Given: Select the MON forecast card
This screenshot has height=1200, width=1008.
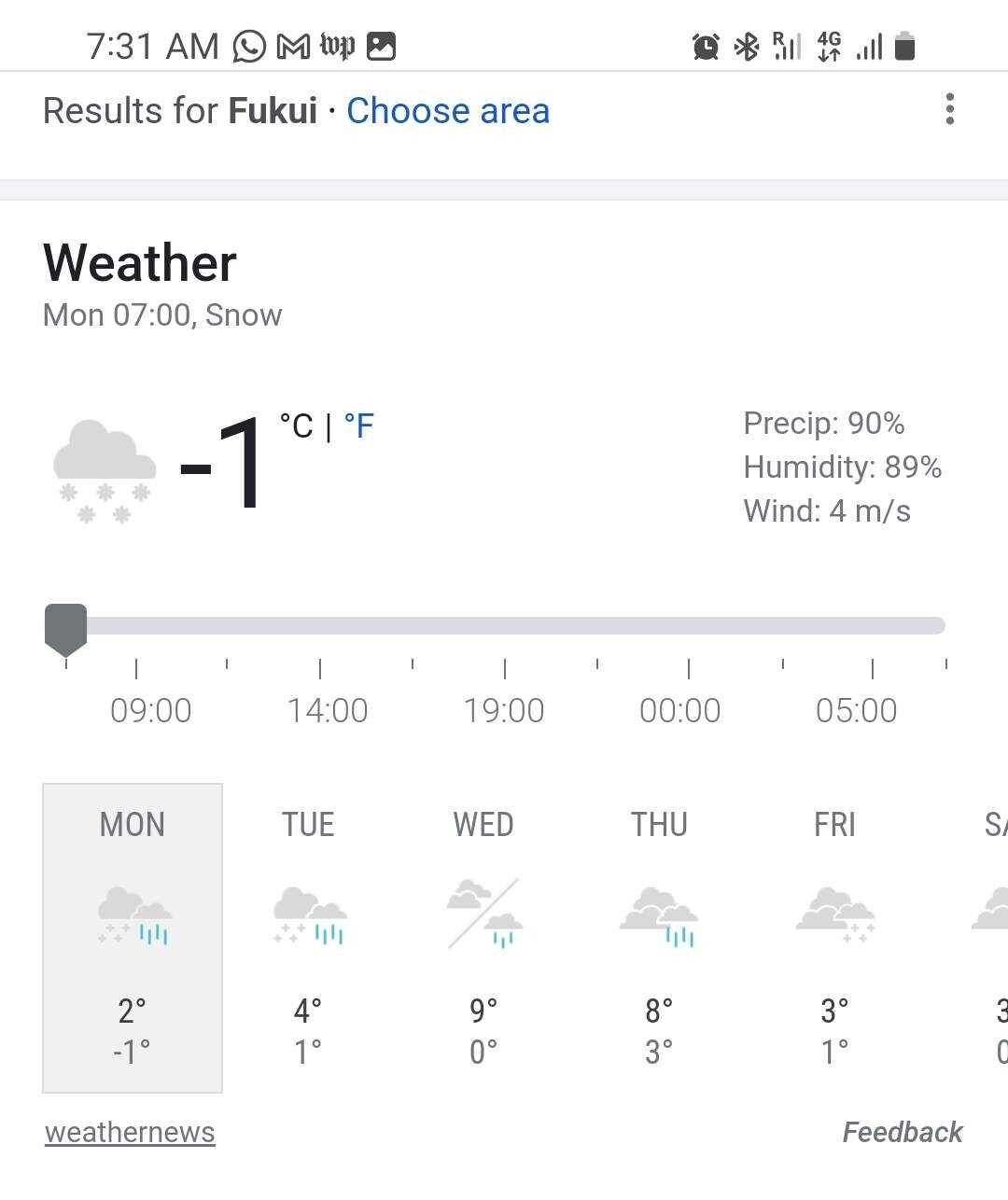Looking at the screenshot, I should click(133, 937).
